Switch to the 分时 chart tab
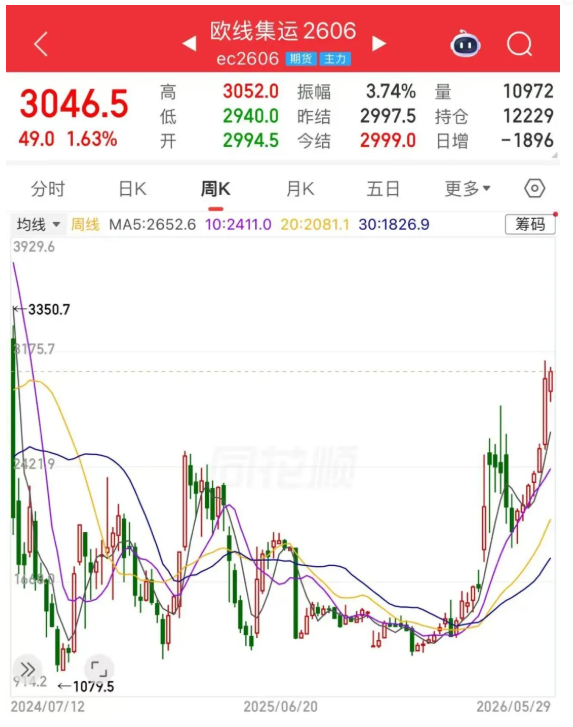573x727 pixels. pos(48,189)
